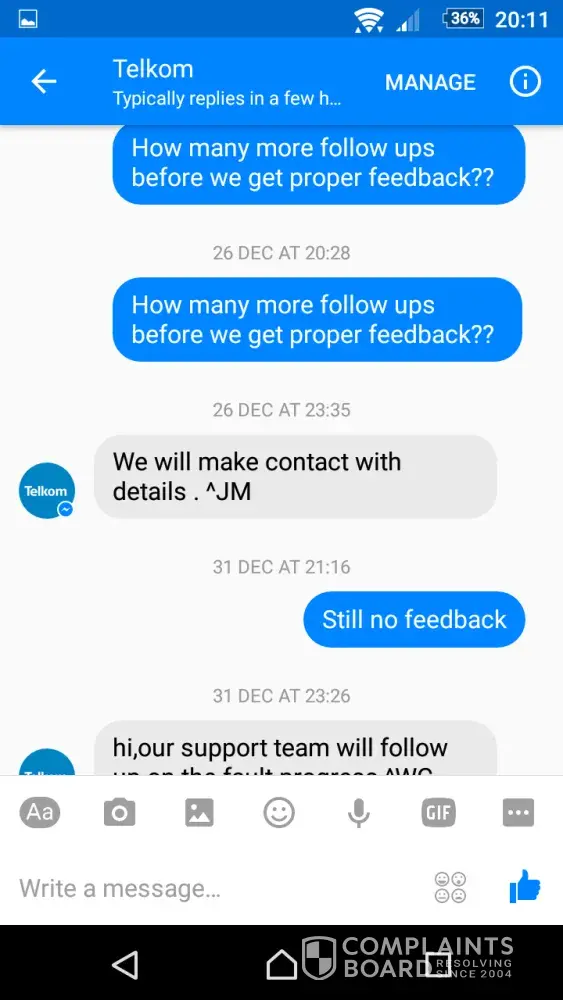The height and width of the screenshot is (1000, 563).
Task: Open the GIF picker
Action: click(439, 812)
